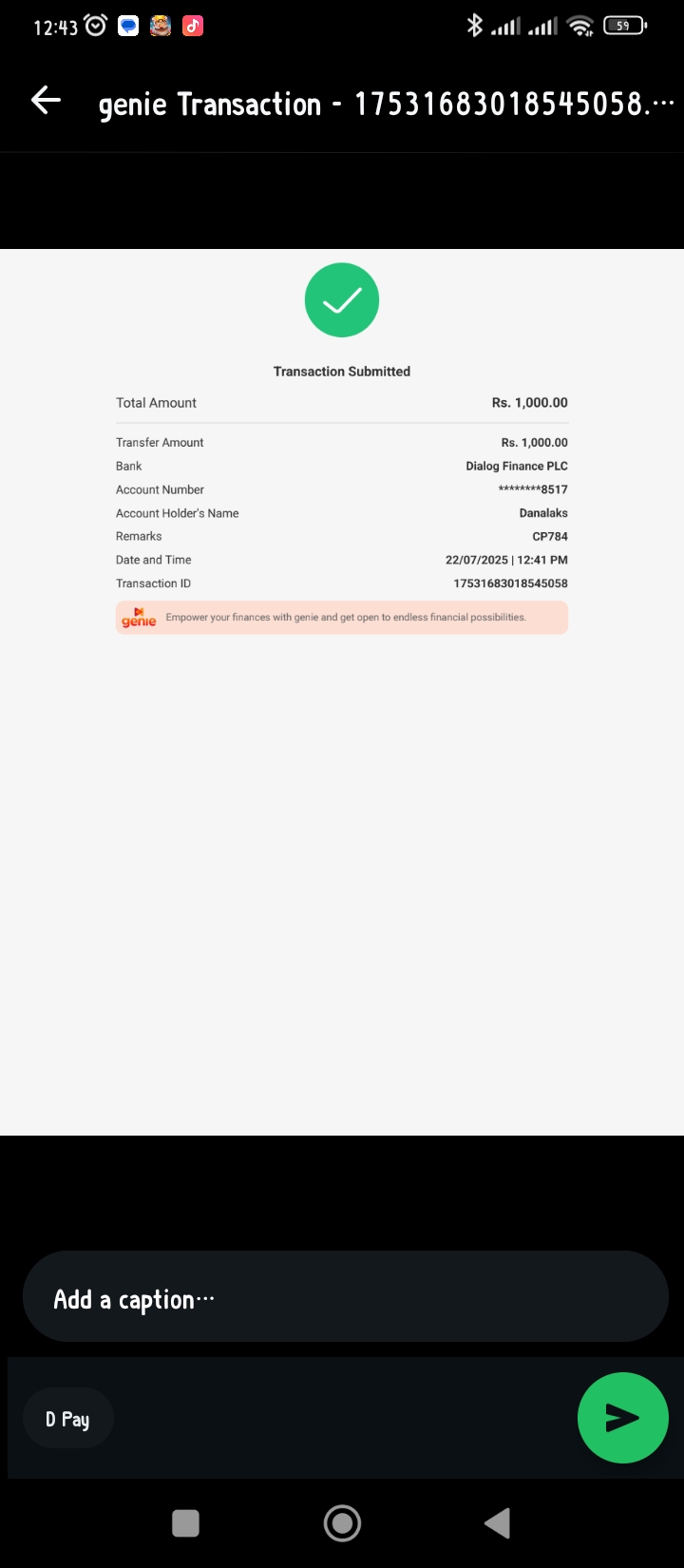
Task: Send the document with the green arrow
Action: point(622,1418)
